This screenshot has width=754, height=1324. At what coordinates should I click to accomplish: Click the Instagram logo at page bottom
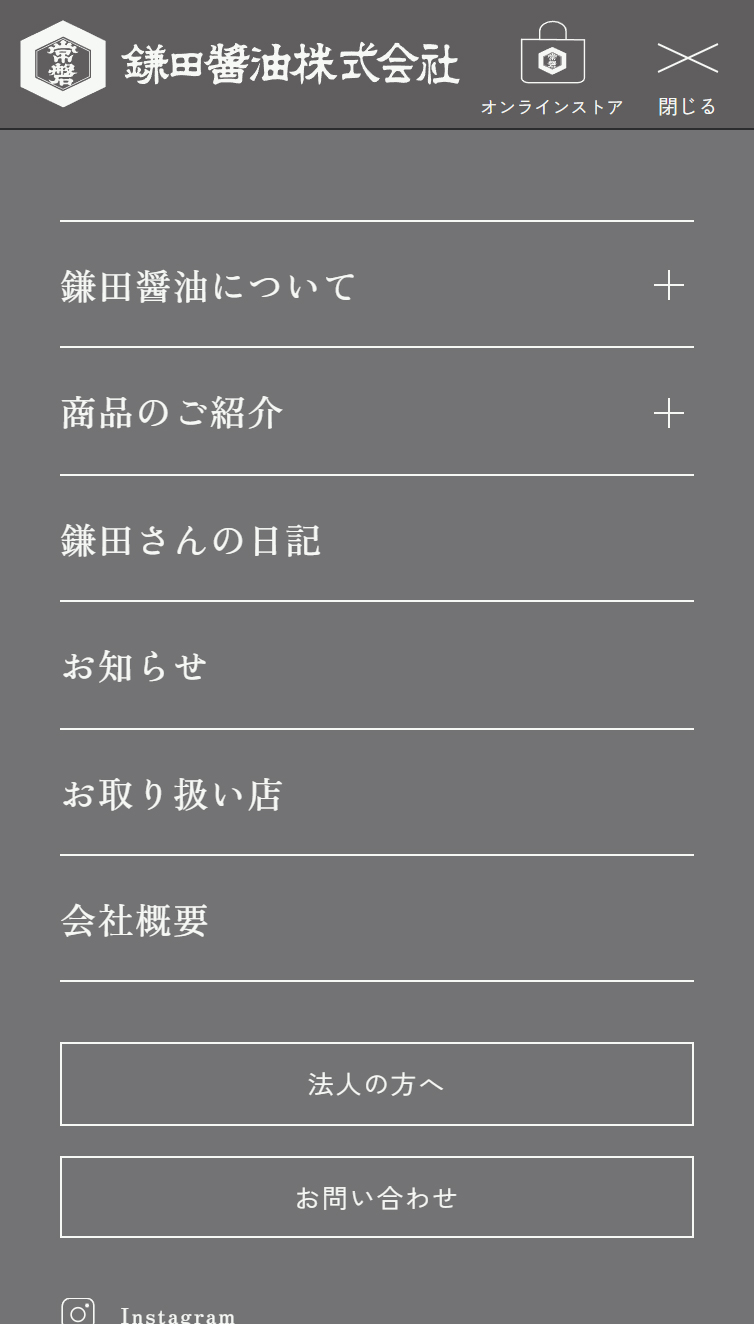click(x=79, y=1310)
